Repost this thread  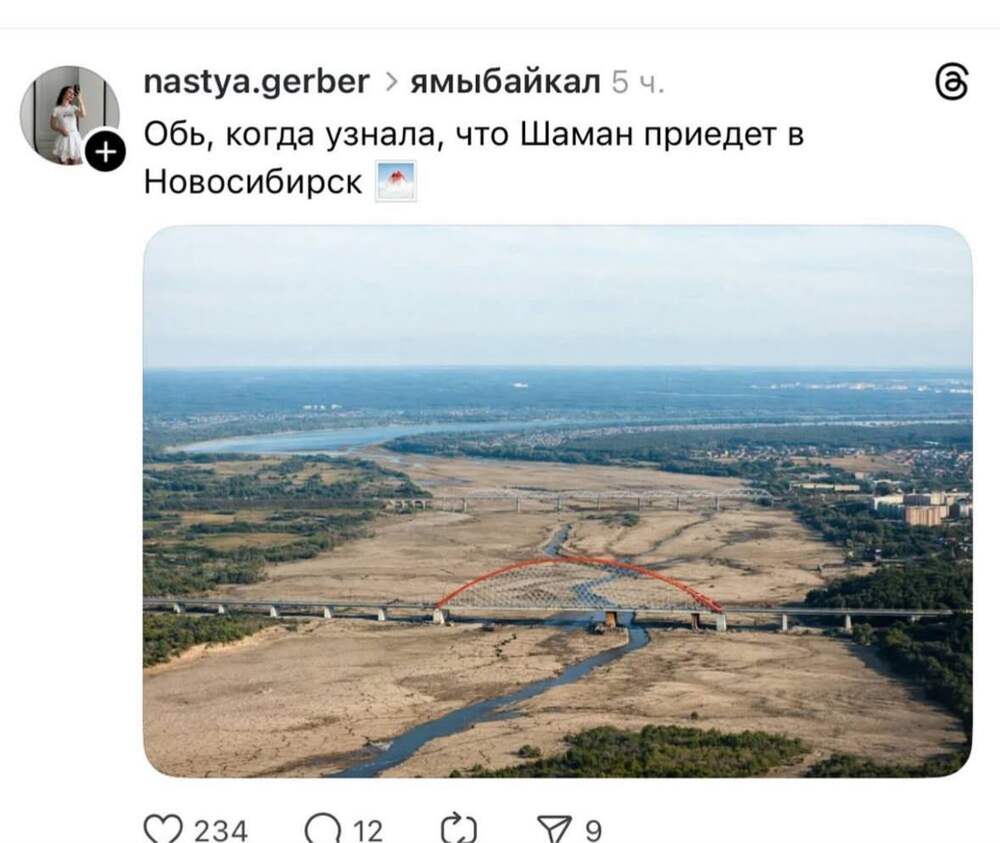click(458, 829)
